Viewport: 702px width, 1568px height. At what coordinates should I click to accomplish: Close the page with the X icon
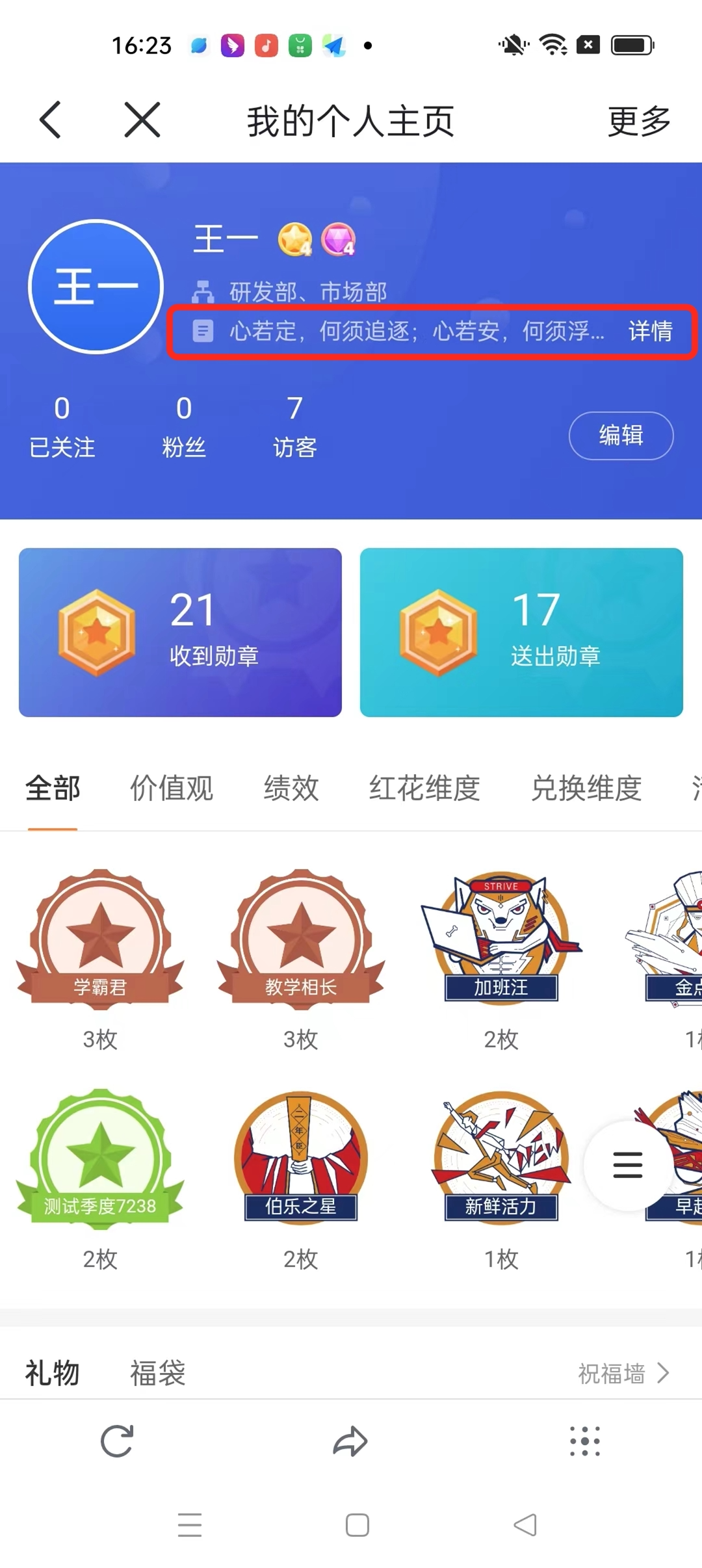pos(142,120)
